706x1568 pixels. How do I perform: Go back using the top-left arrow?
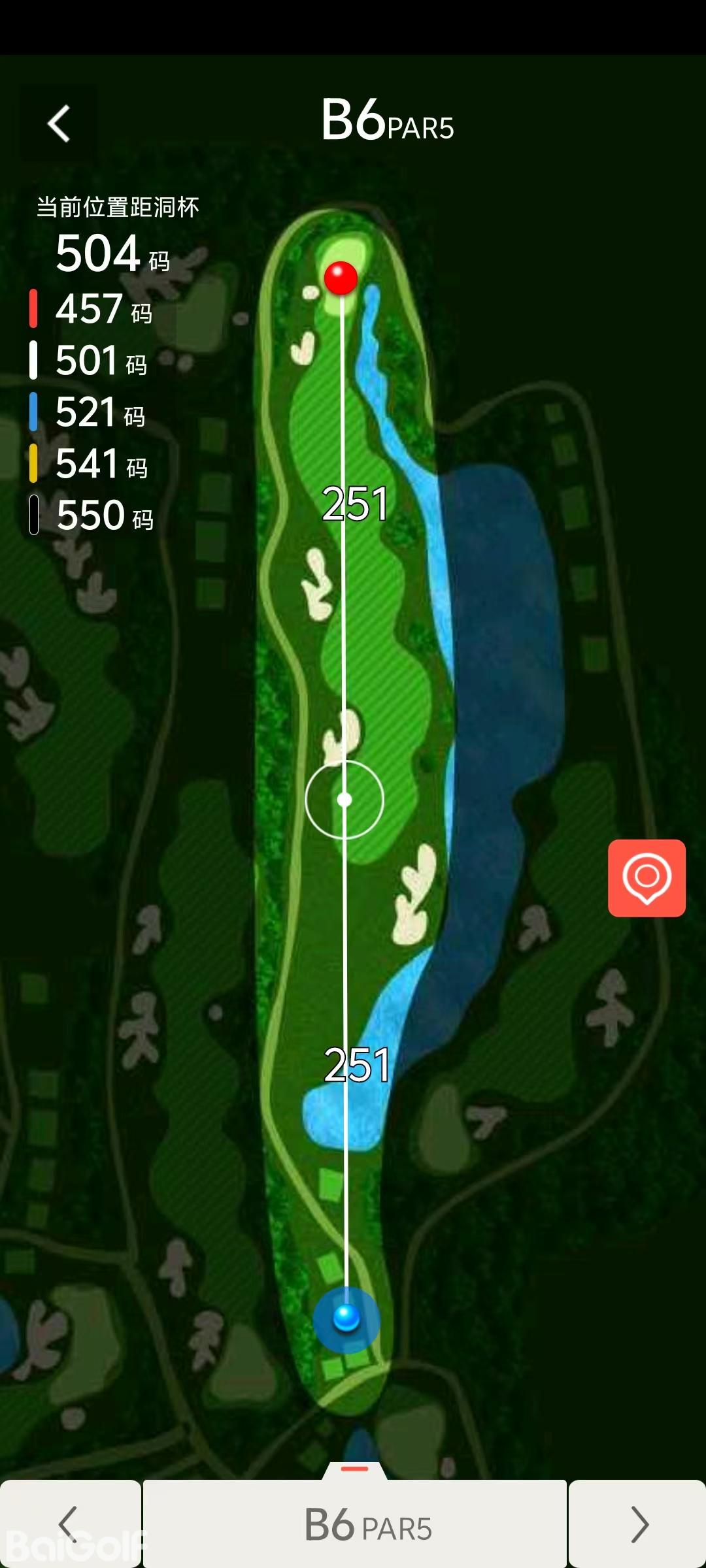pos(59,123)
